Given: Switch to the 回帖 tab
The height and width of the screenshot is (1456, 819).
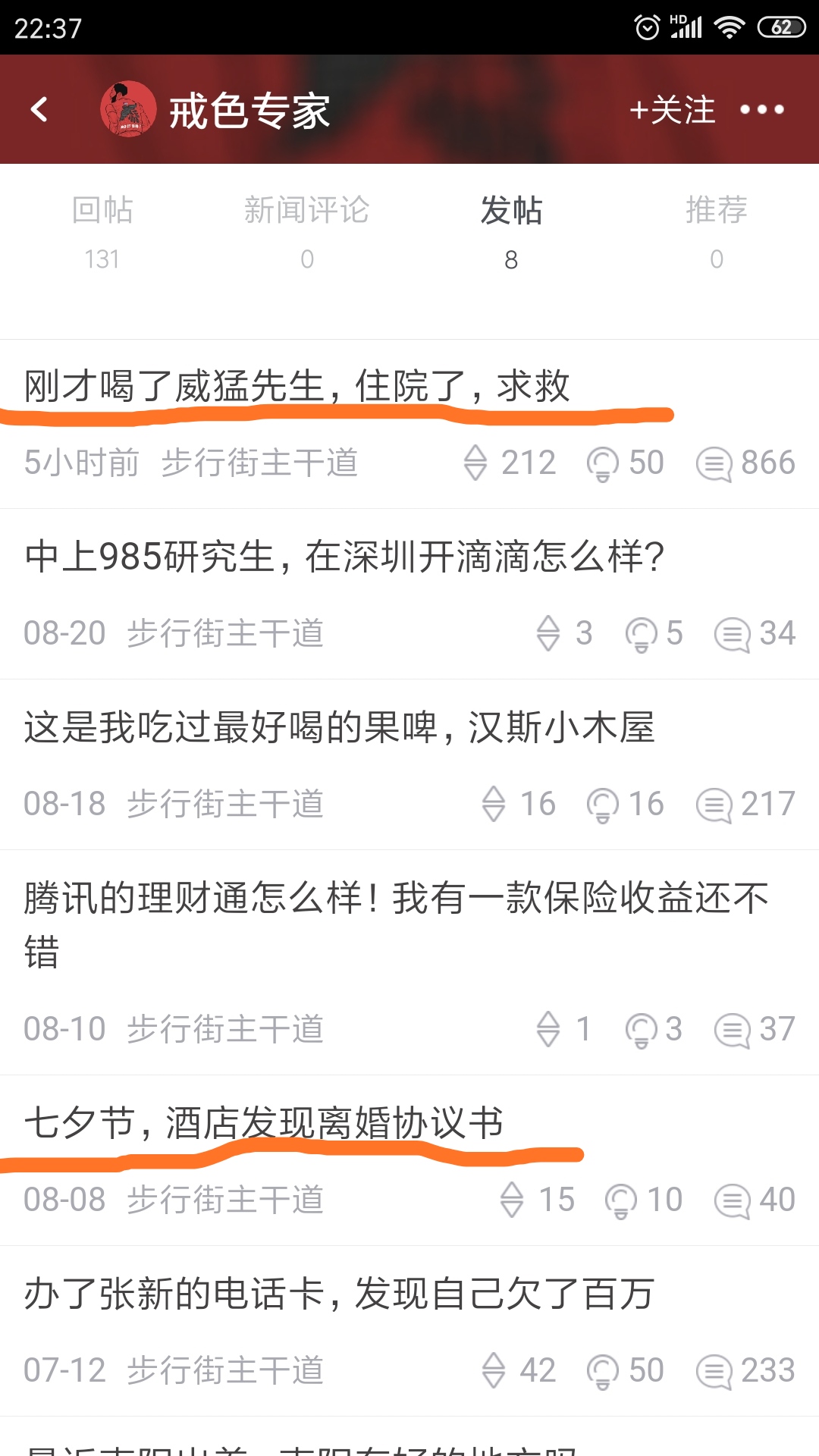Looking at the screenshot, I should point(102,232).
